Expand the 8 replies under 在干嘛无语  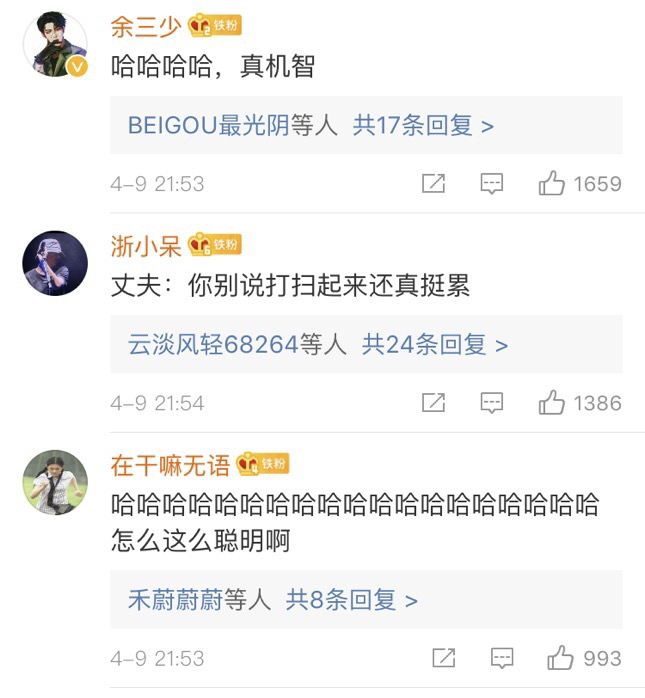(352, 600)
